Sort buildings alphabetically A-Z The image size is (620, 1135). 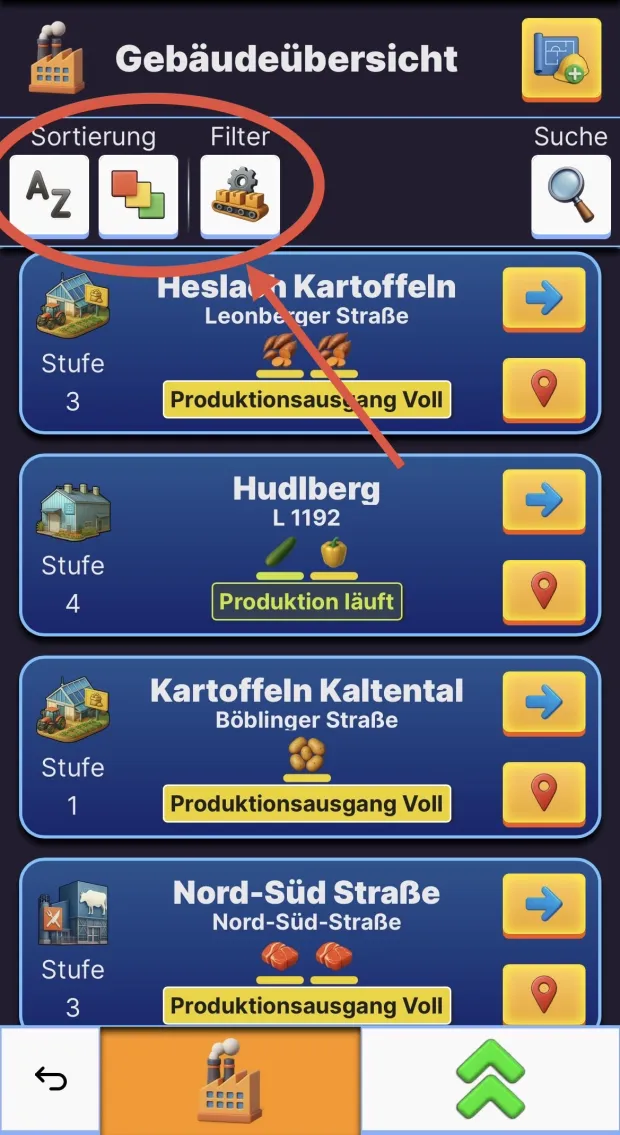49,194
